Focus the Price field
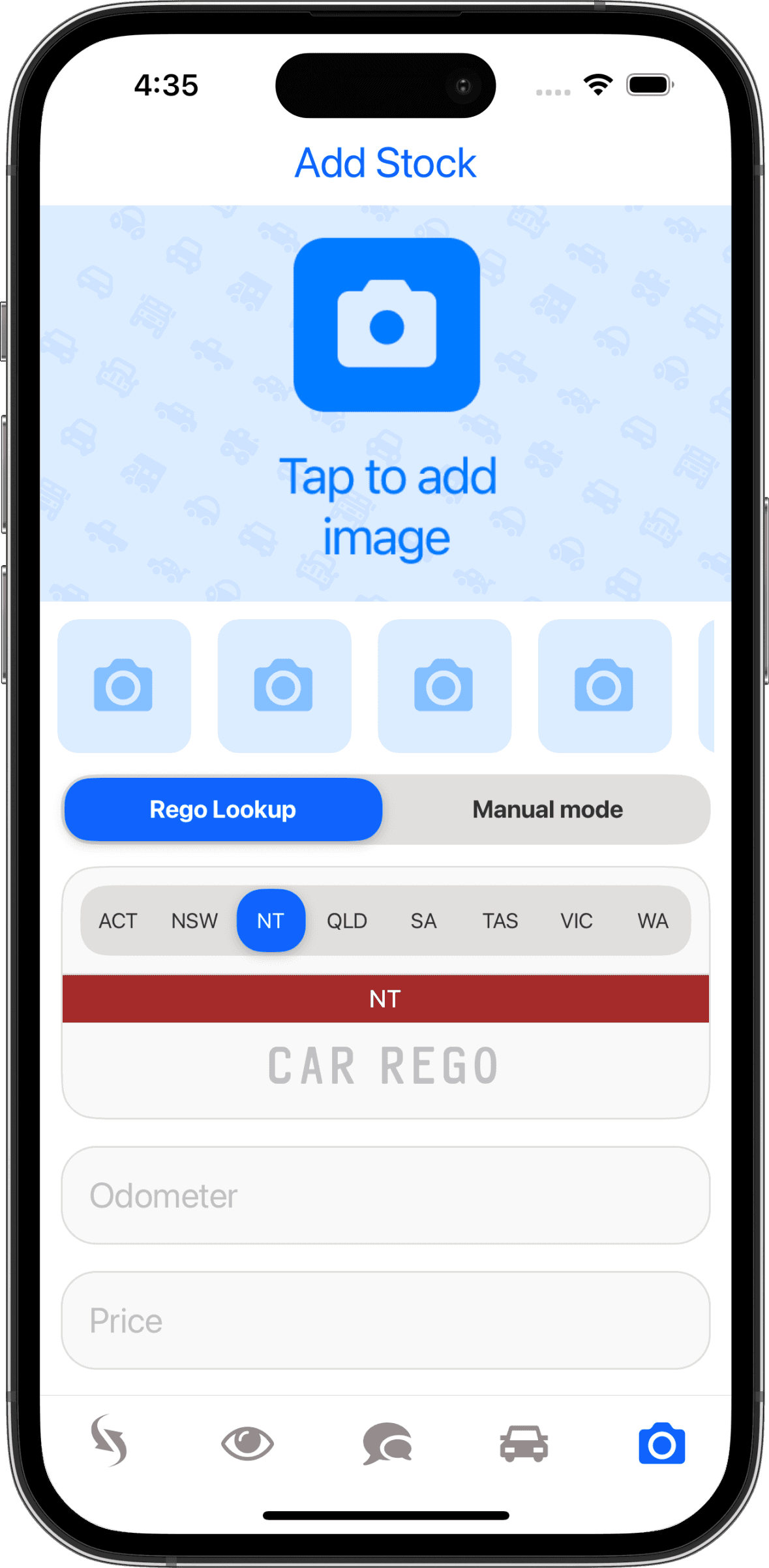The height and width of the screenshot is (1568, 769). 385,1321
